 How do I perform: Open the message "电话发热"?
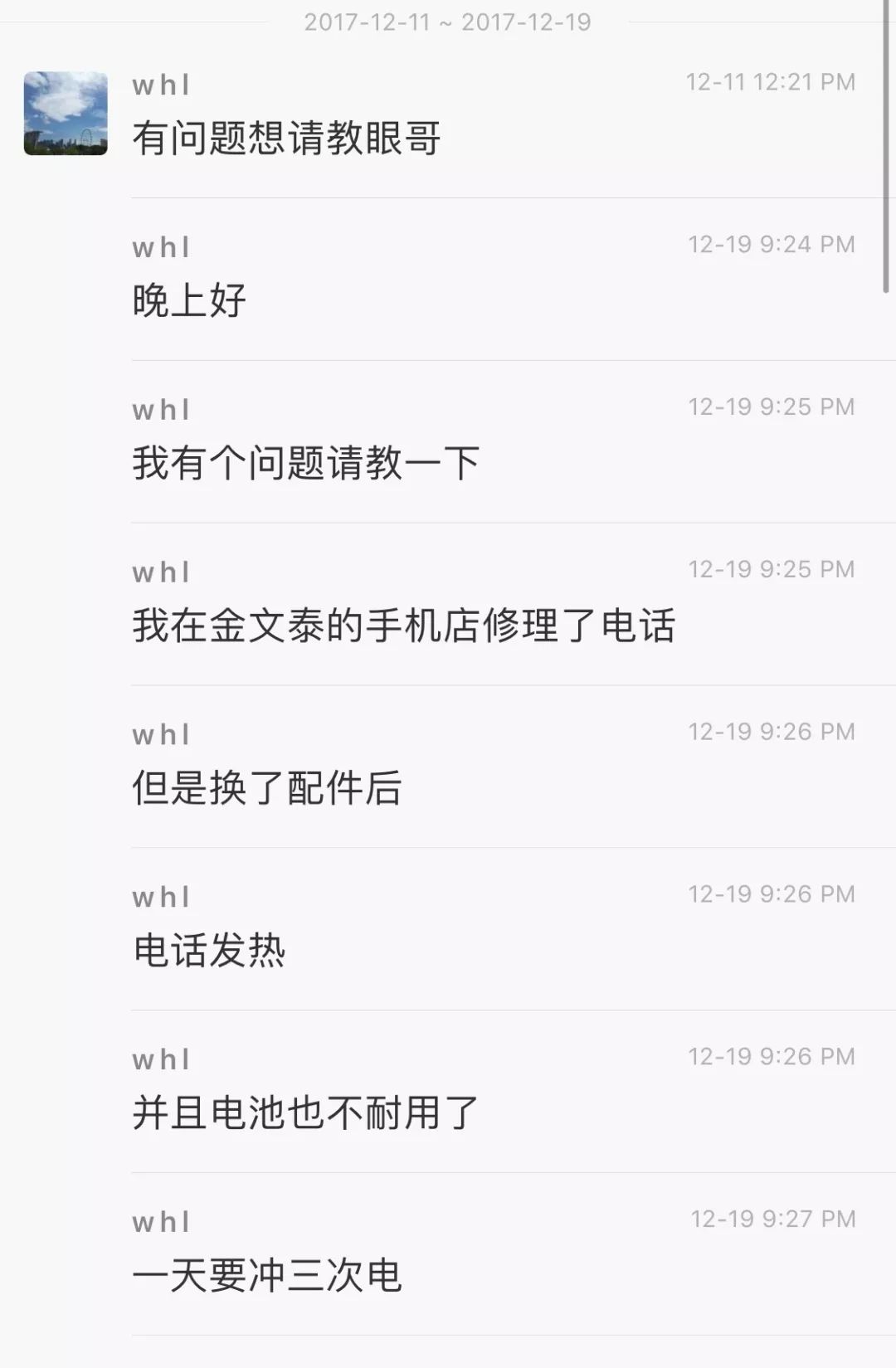coord(209,951)
